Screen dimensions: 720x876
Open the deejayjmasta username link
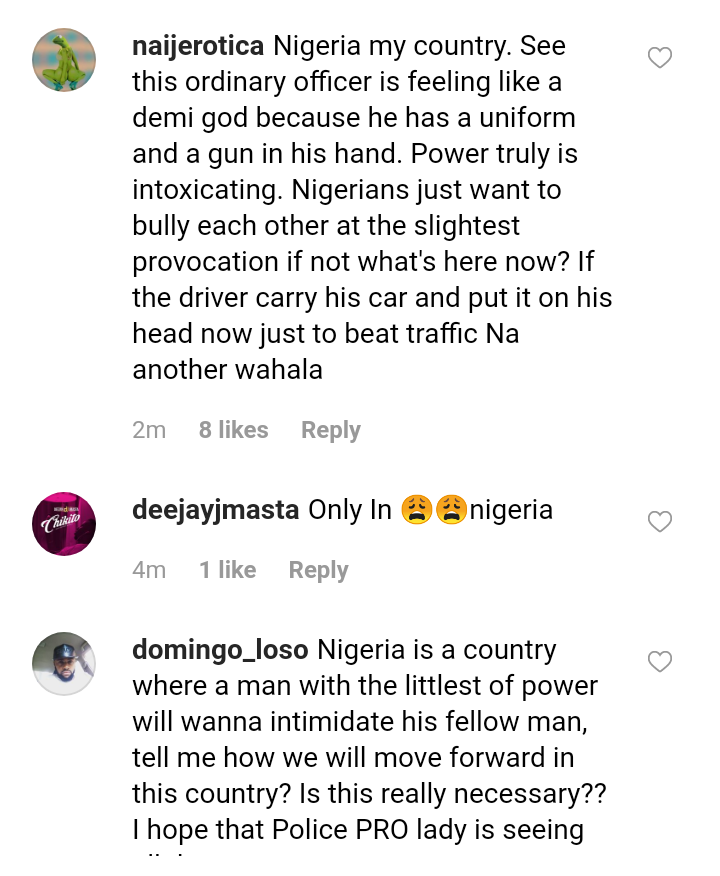(x=215, y=510)
